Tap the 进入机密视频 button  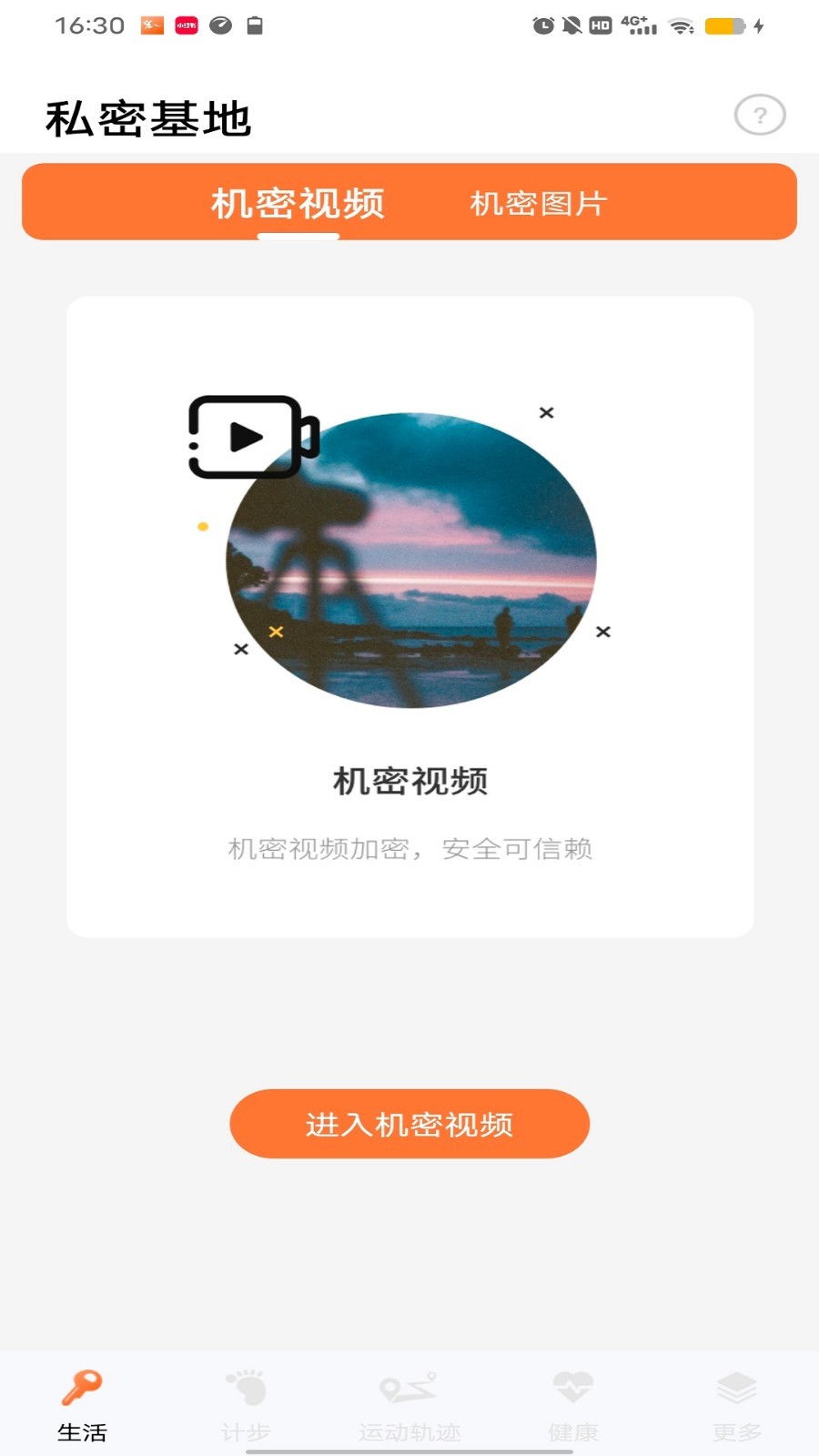click(x=409, y=1124)
